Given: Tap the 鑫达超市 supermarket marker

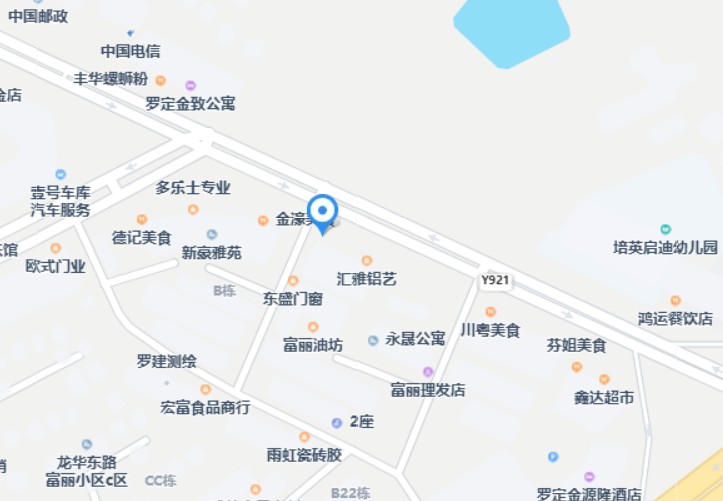Looking at the screenshot, I should click(x=604, y=379).
